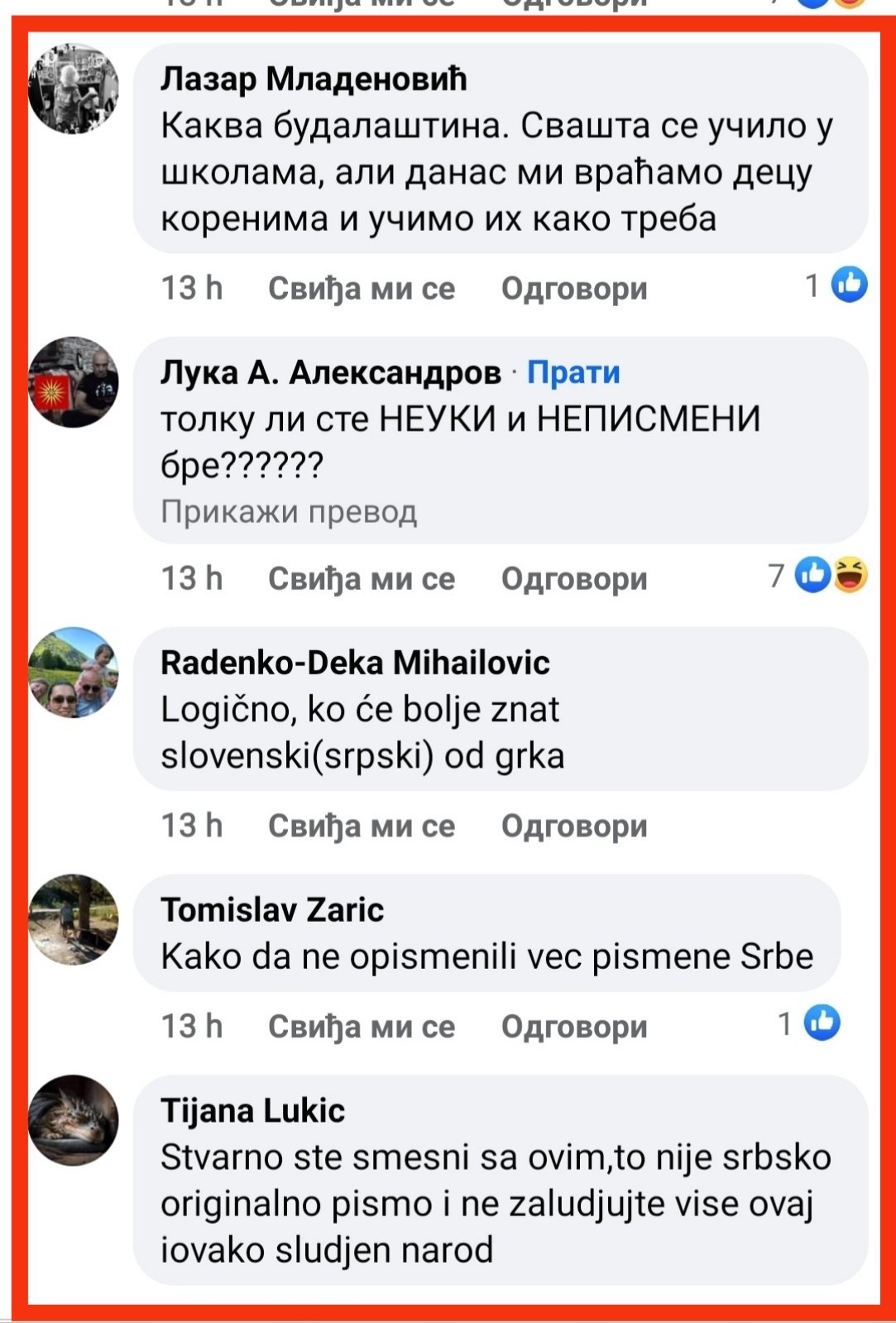Open Tomislav Zaric's profile avatar
896x1323 pixels.
click(74, 919)
